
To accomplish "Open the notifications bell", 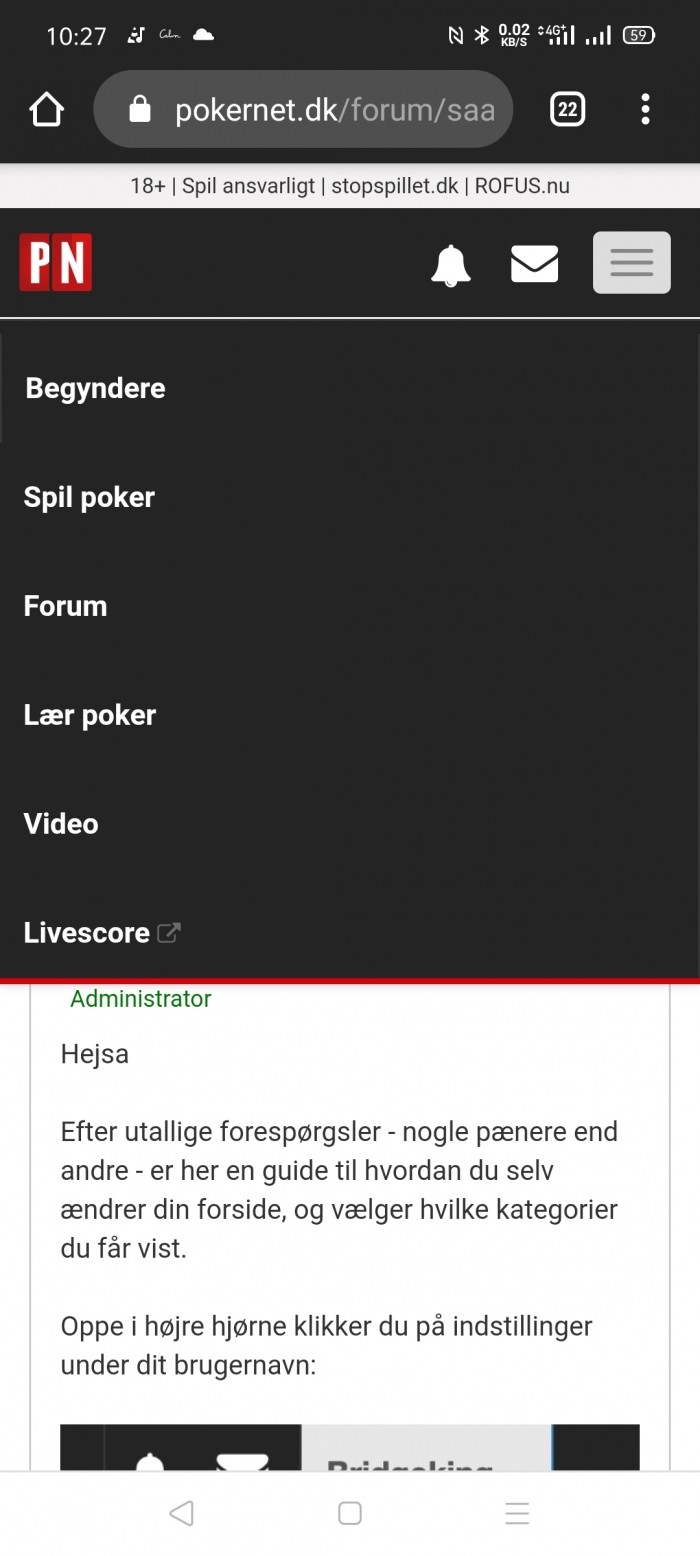I will [450, 265].
